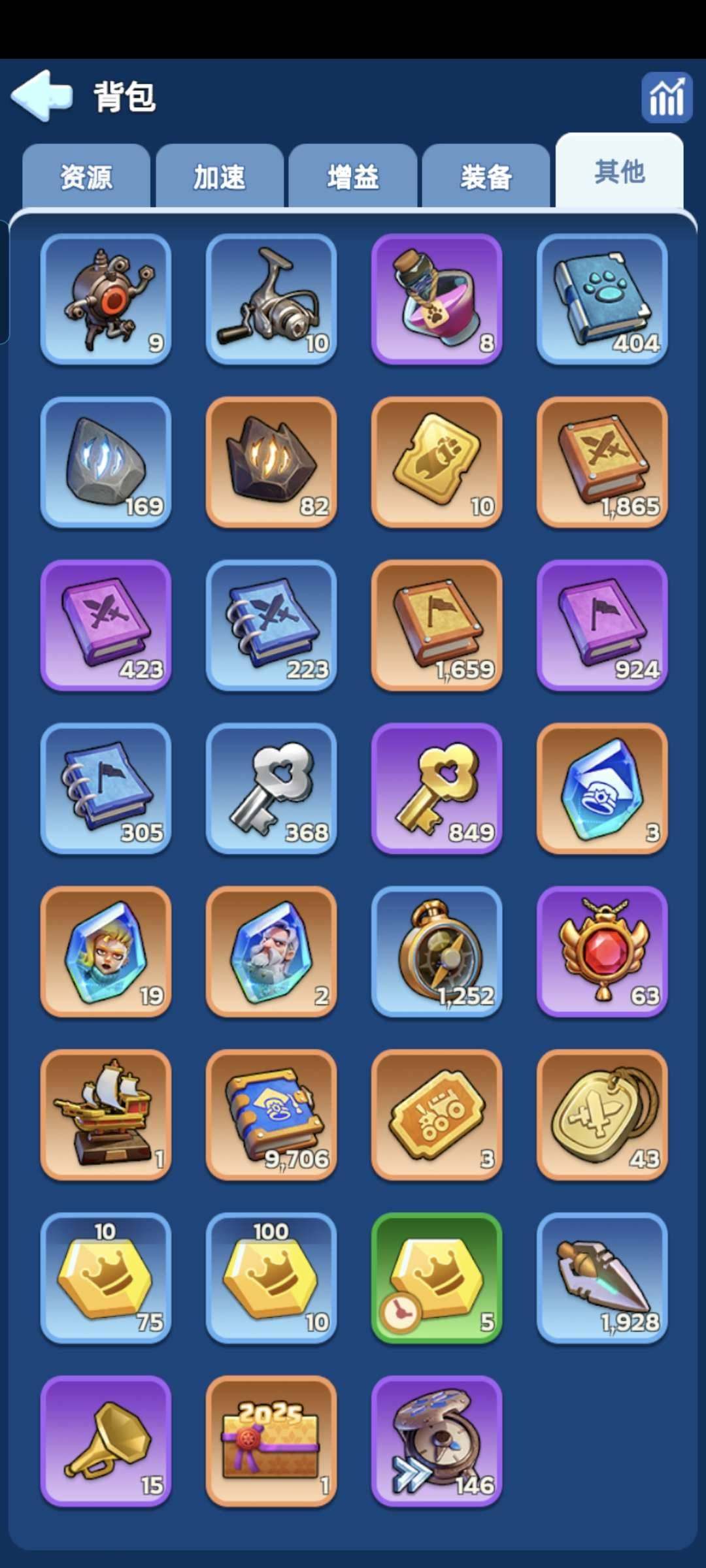Select the fishing reel item with 10

pos(271,299)
